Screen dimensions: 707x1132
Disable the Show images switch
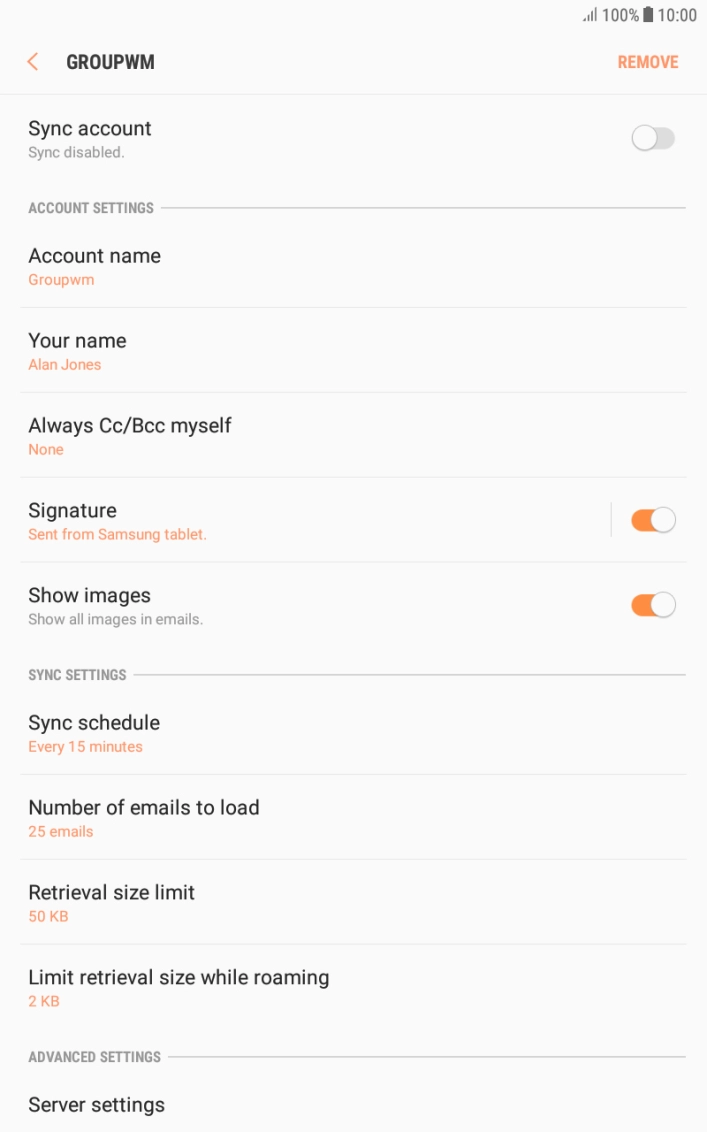click(653, 605)
